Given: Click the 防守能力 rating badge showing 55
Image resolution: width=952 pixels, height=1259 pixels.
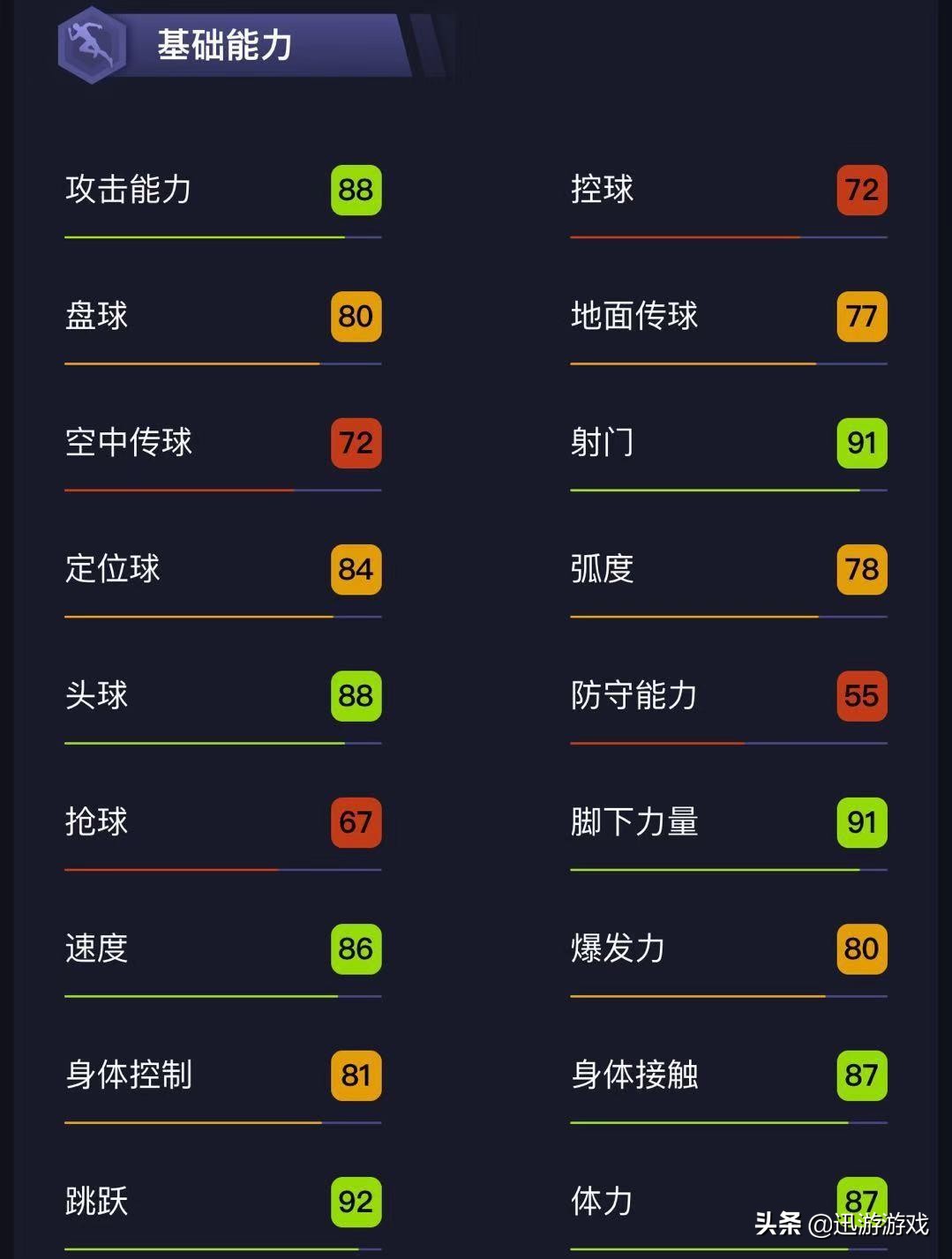Looking at the screenshot, I should tap(862, 696).
